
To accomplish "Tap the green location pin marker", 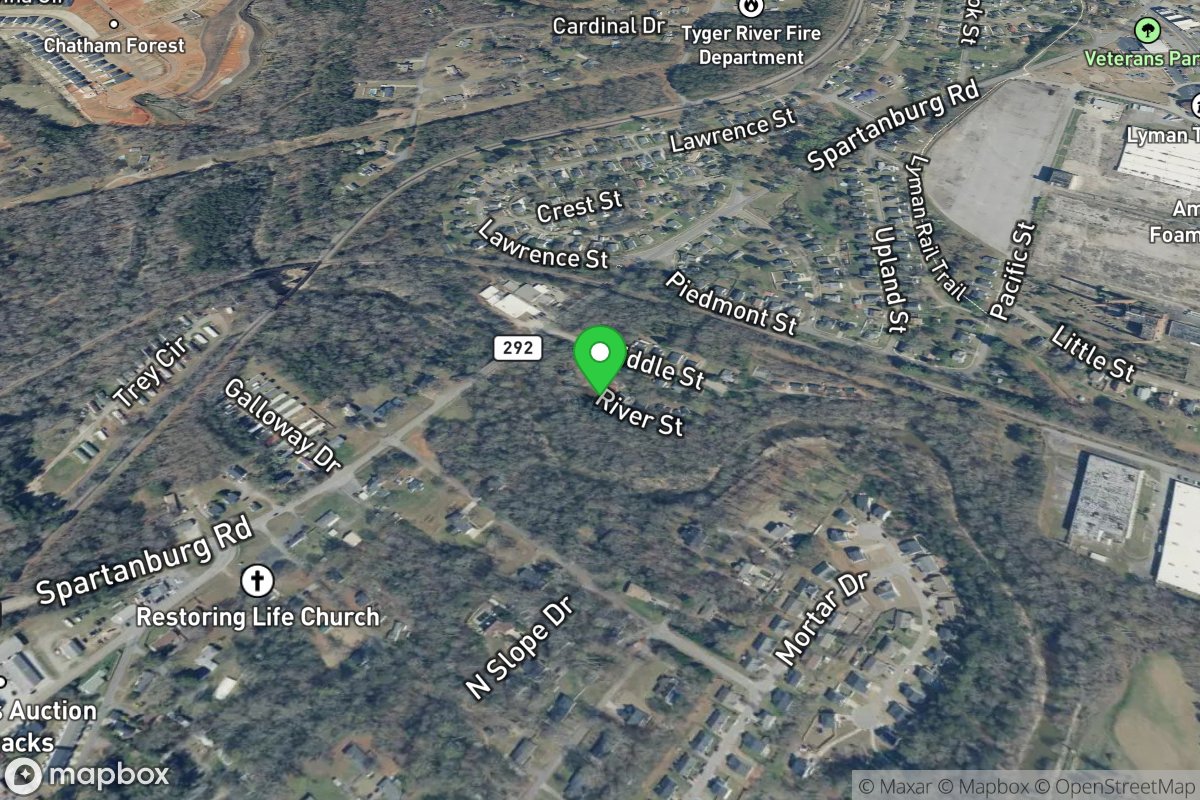I will (599, 357).
